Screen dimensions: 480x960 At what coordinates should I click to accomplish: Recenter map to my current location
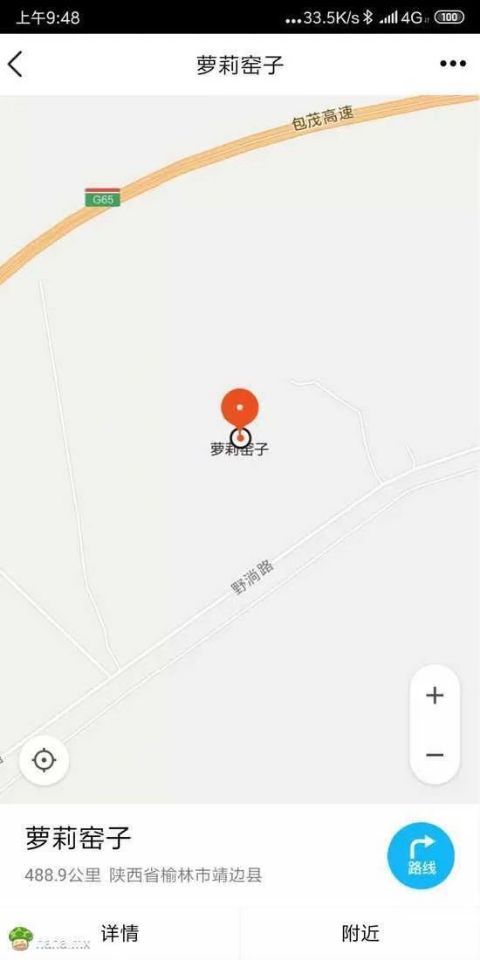[x=44, y=760]
